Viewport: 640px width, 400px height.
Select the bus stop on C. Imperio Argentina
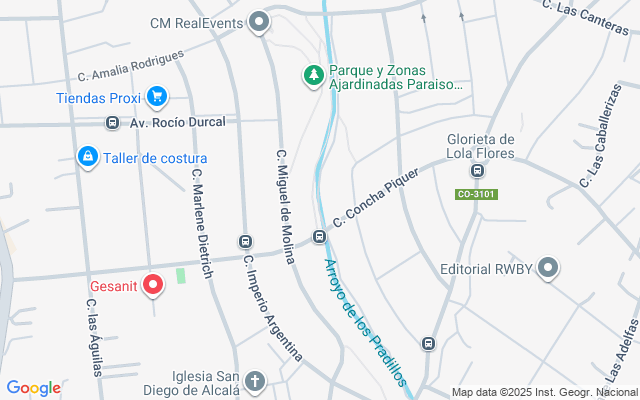245,242
